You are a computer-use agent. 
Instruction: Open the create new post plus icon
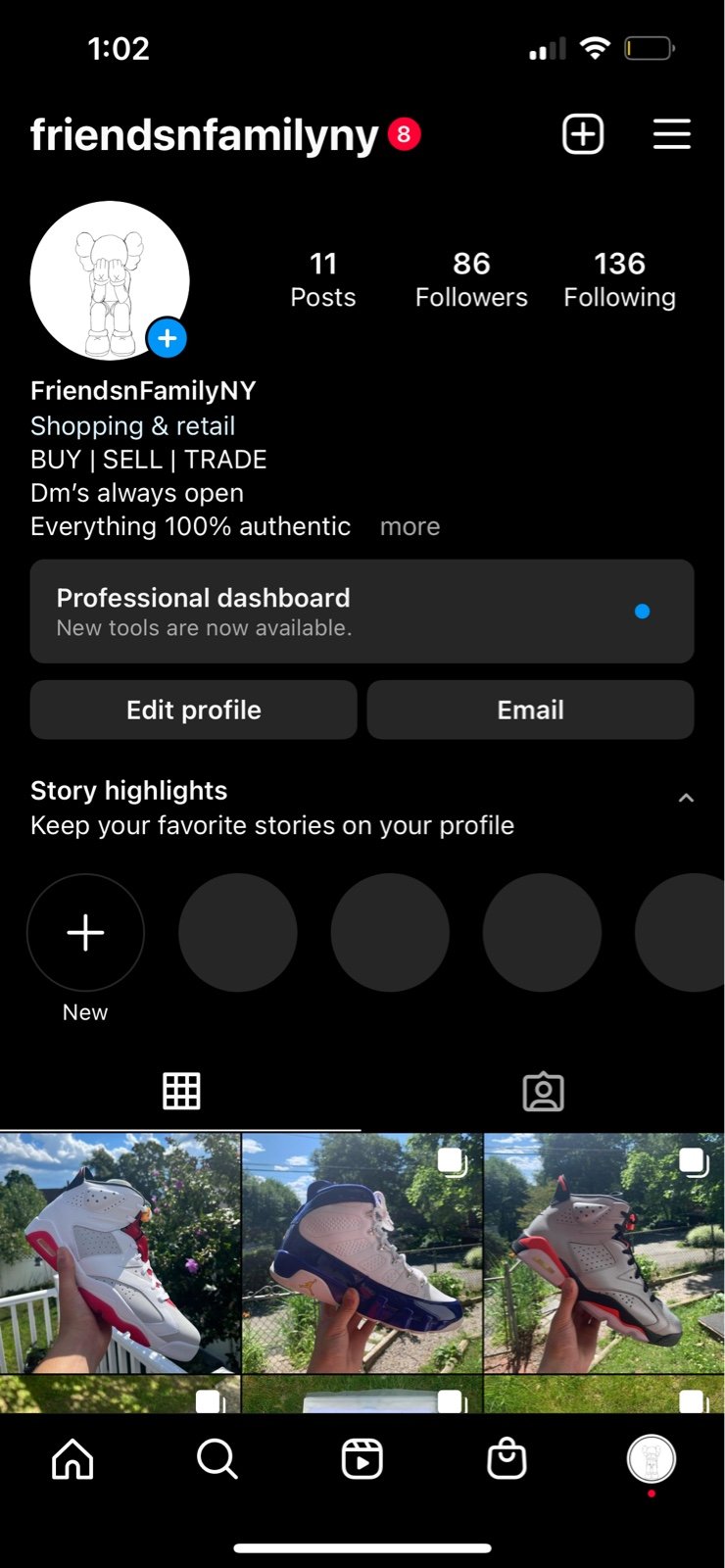coord(583,134)
